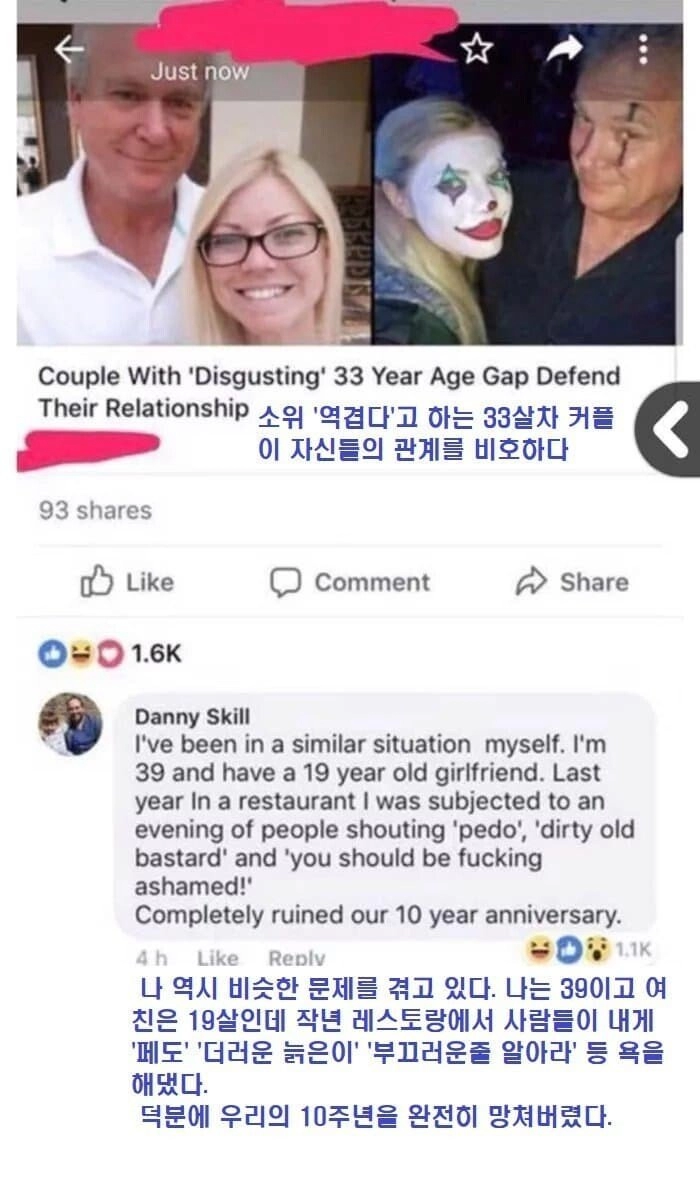View the 1.1K reactions on Danny Skill's comment
Screen dimensions: 700x1185
point(588,949)
